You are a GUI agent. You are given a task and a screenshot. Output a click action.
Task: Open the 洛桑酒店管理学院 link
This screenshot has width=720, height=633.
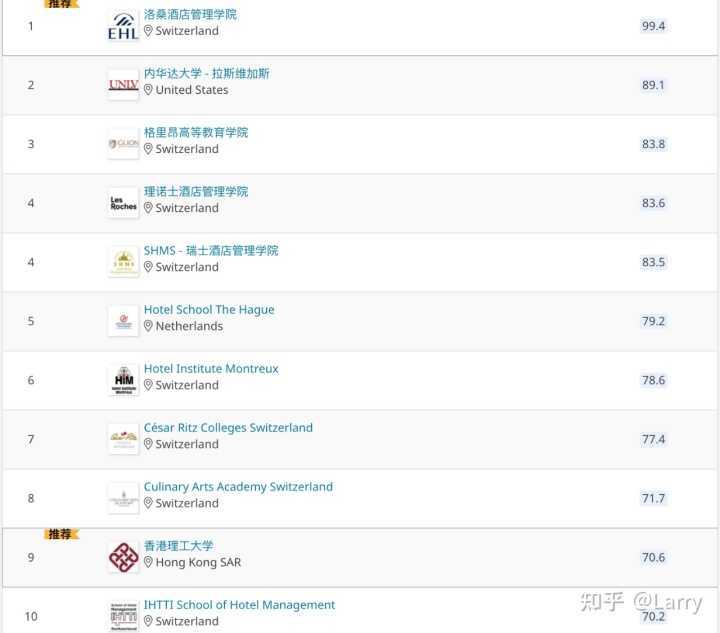pyautogui.click(x=190, y=15)
